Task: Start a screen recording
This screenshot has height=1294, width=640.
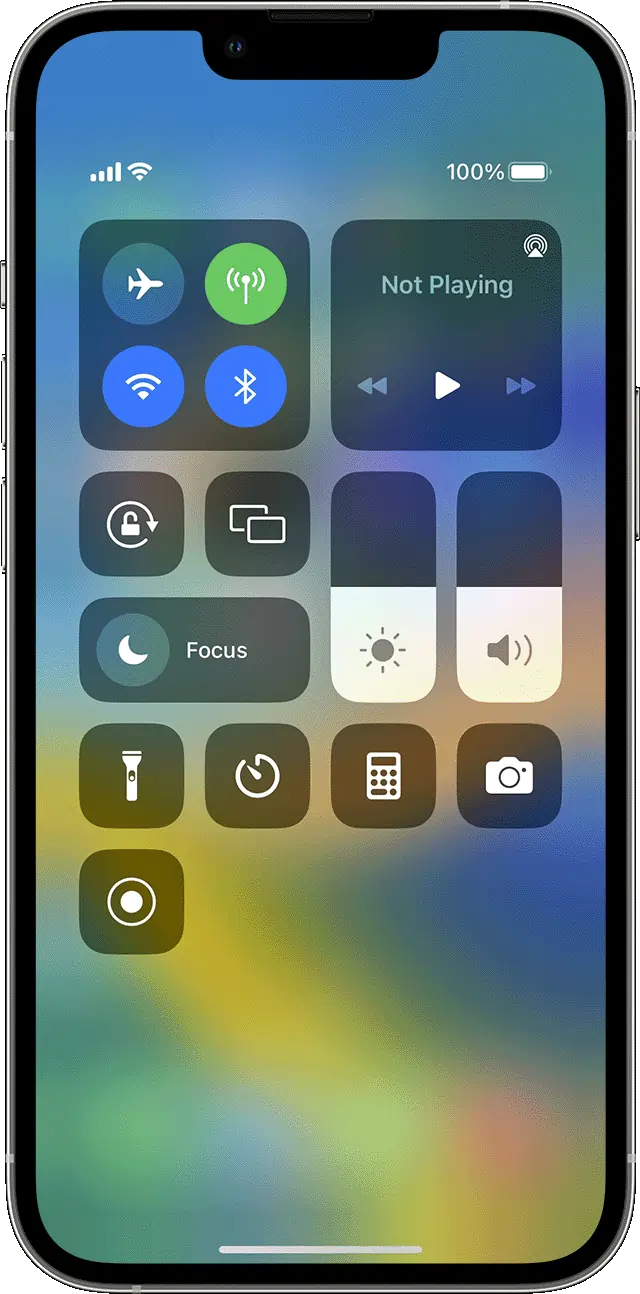Action: (x=132, y=902)
